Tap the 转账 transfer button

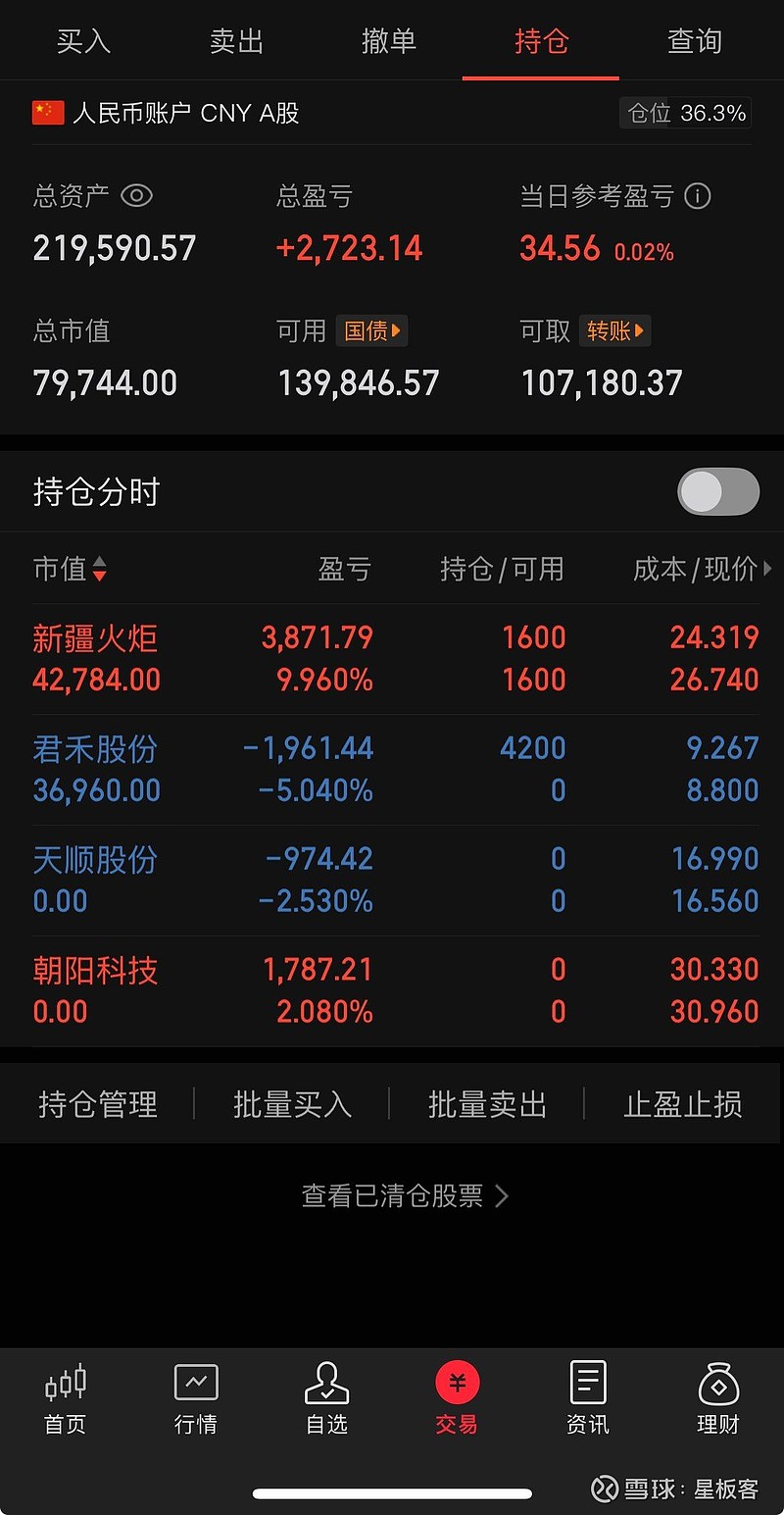(x=614, y=331)
